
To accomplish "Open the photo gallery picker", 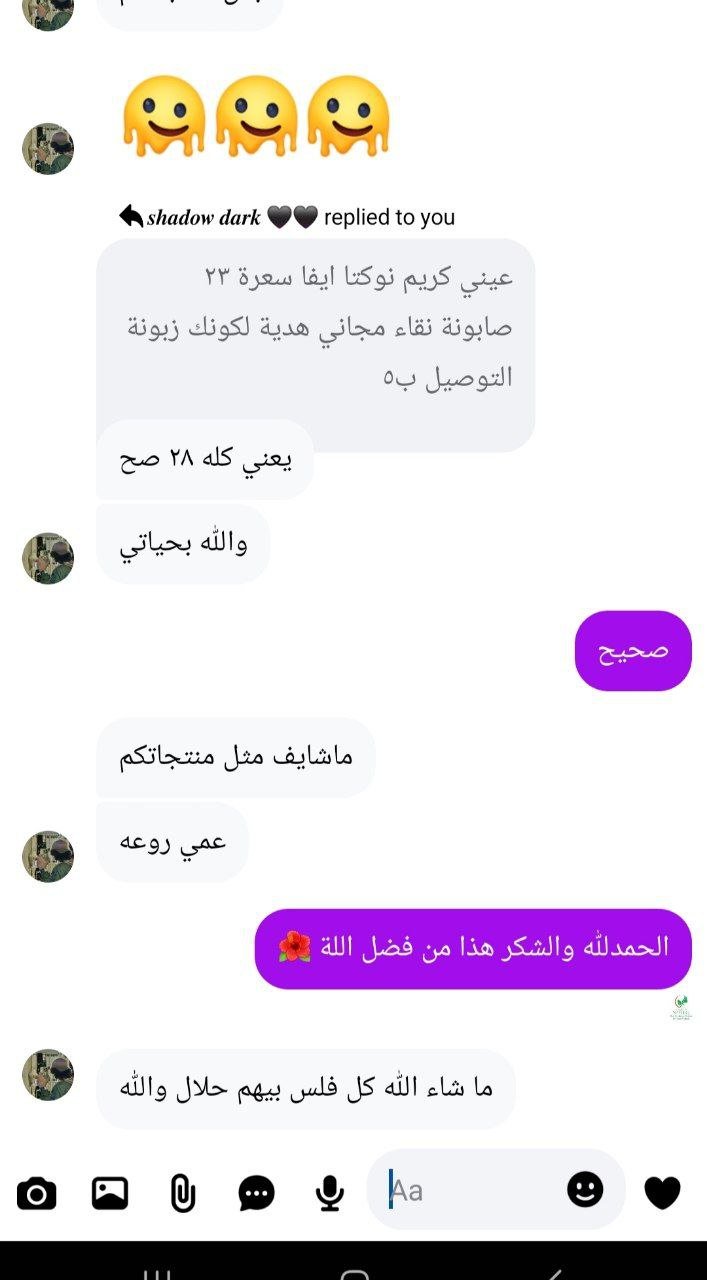I will (110, 1192).
